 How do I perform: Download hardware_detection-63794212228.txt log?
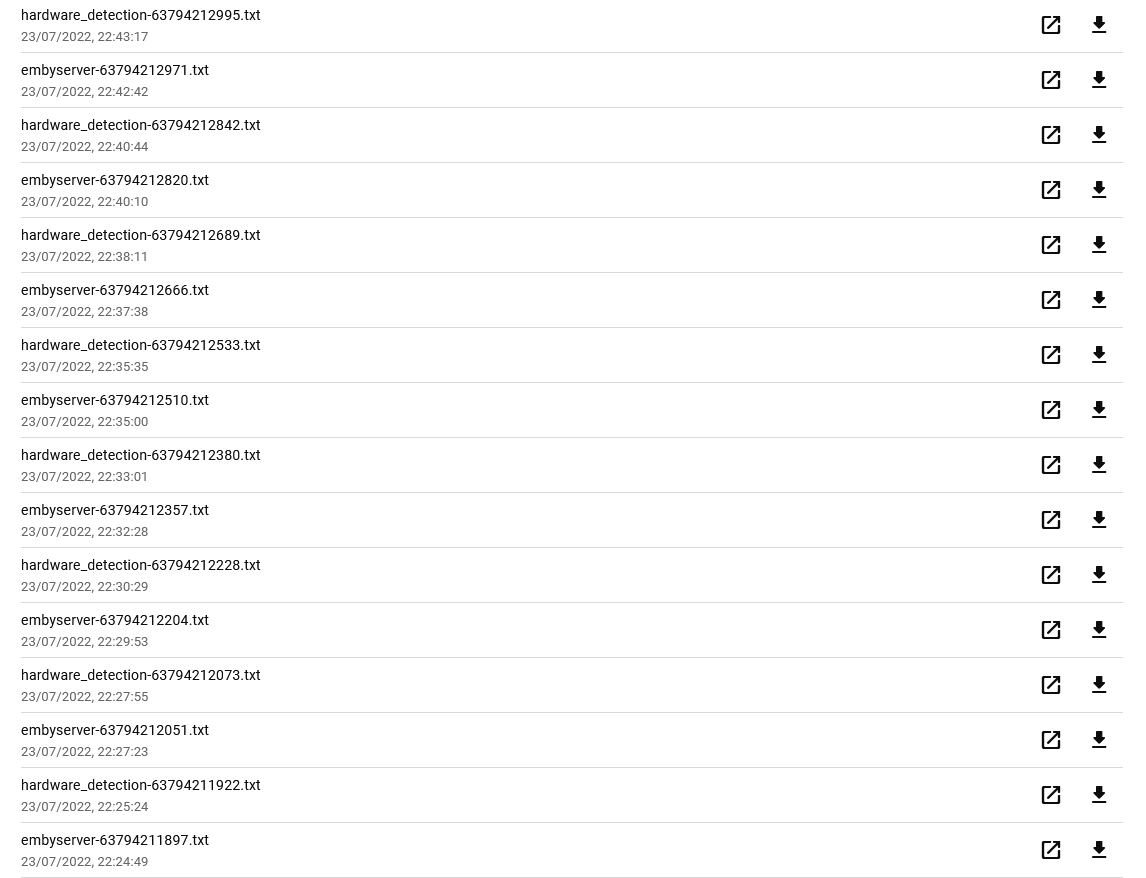tap(1099, 575)
